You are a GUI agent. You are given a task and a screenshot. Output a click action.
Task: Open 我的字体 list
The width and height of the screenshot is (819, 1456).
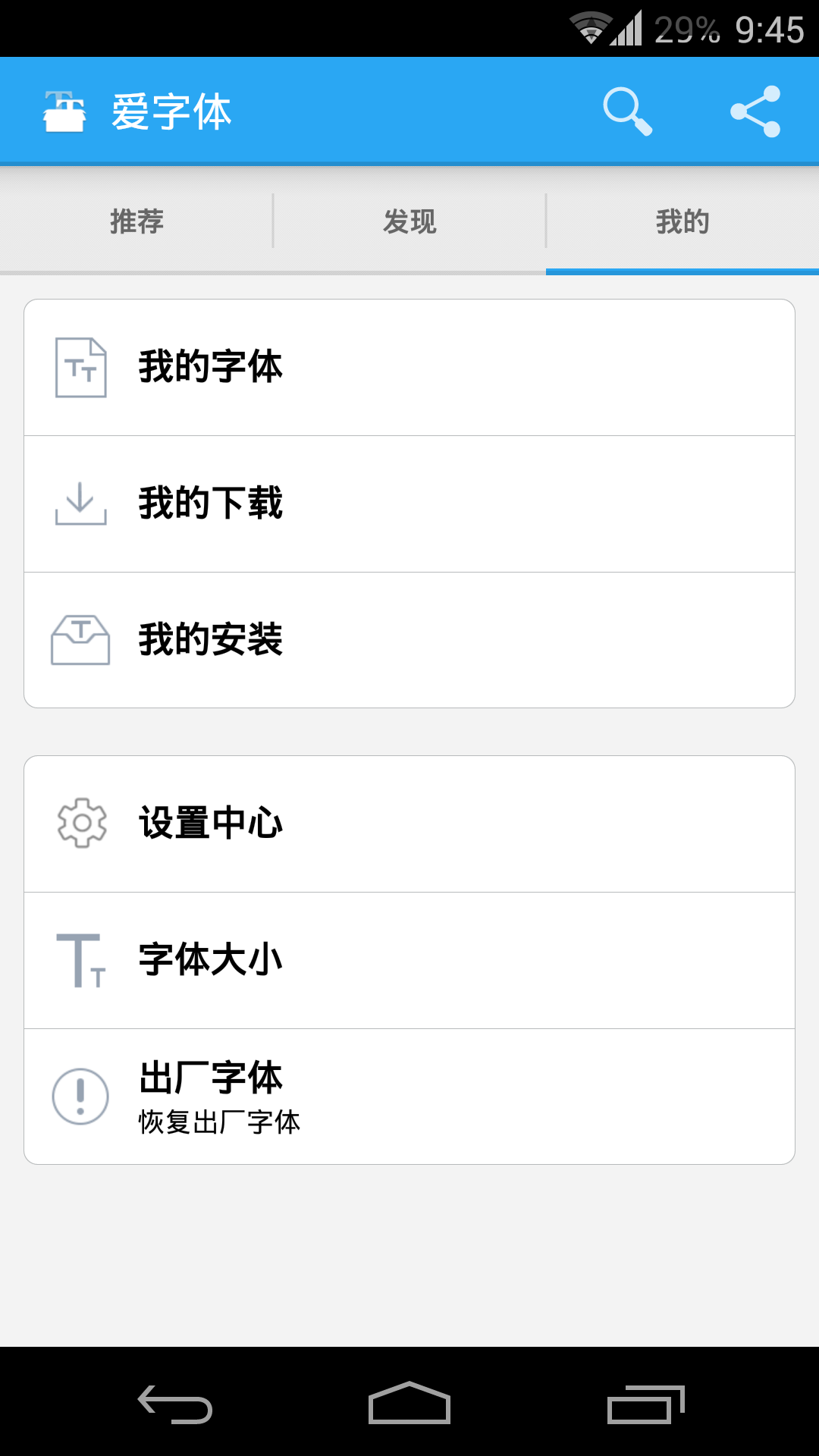(x=409, y=368)
